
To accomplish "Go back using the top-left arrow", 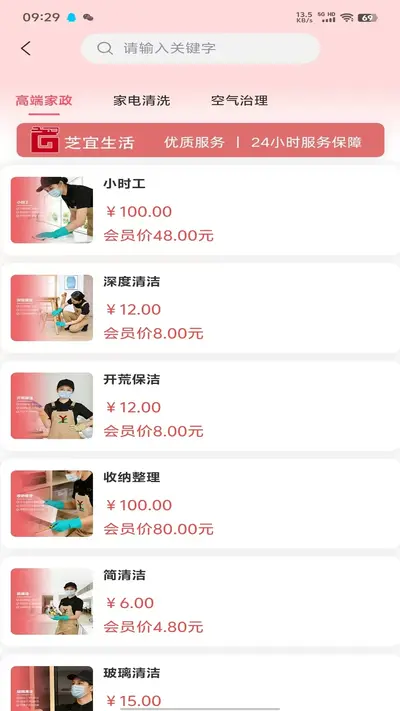I will coord(26,49).
